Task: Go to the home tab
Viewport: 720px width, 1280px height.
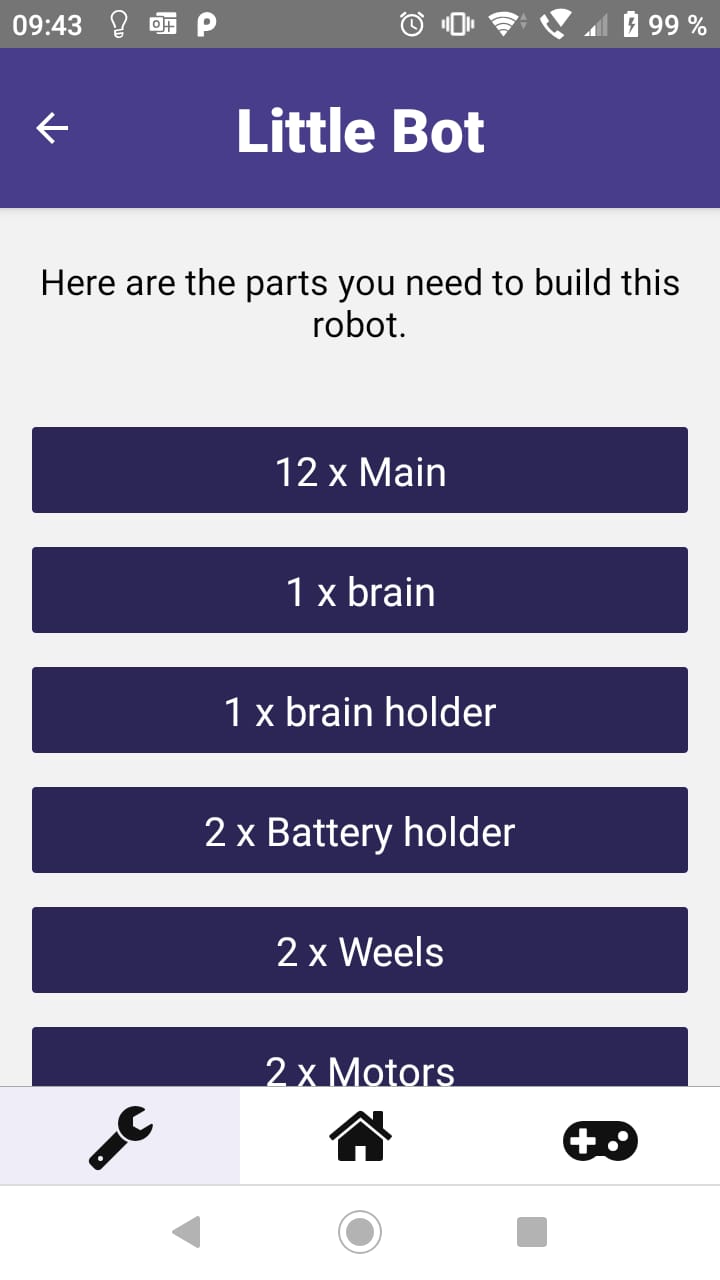Action: [360, 1137]
